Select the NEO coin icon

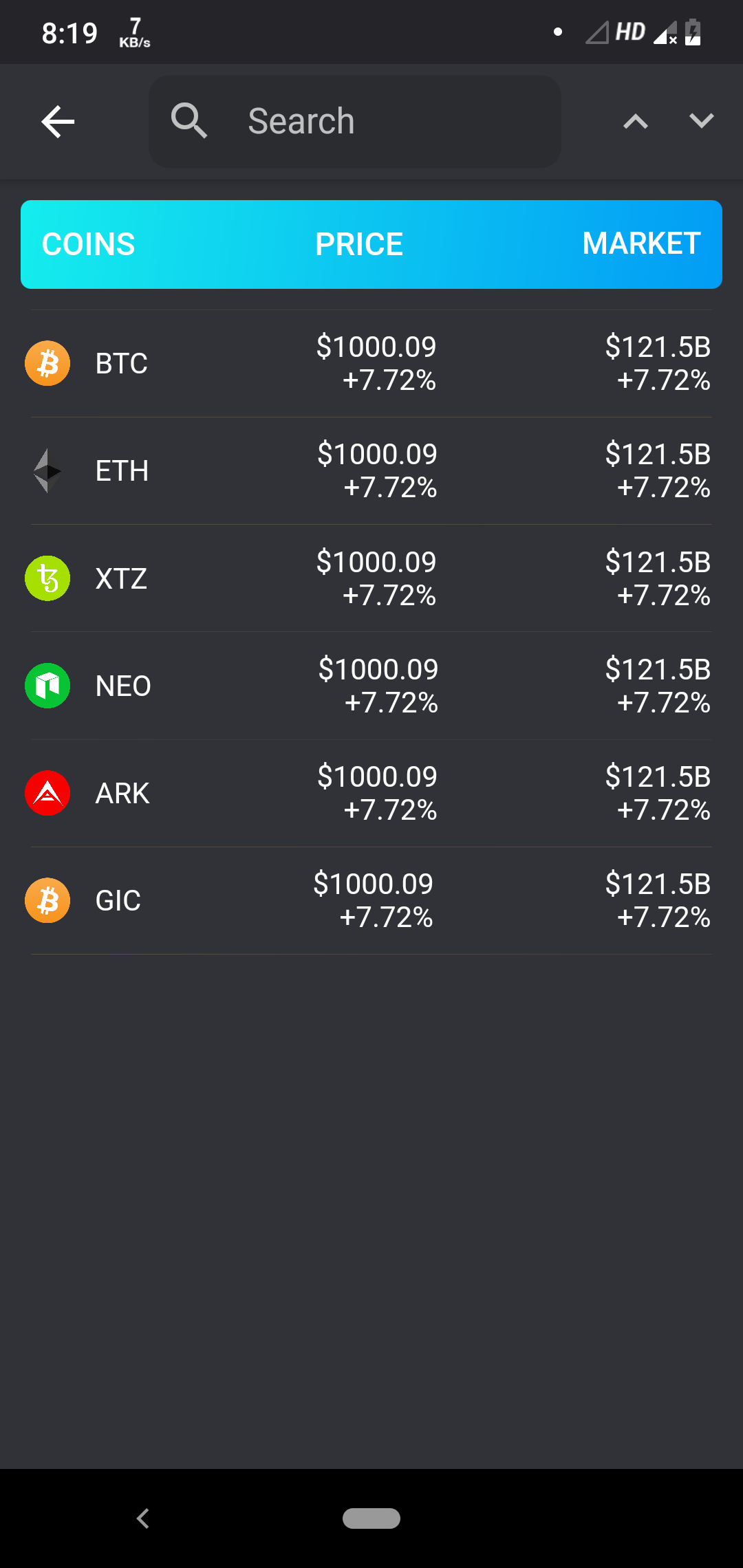(47, 685)
